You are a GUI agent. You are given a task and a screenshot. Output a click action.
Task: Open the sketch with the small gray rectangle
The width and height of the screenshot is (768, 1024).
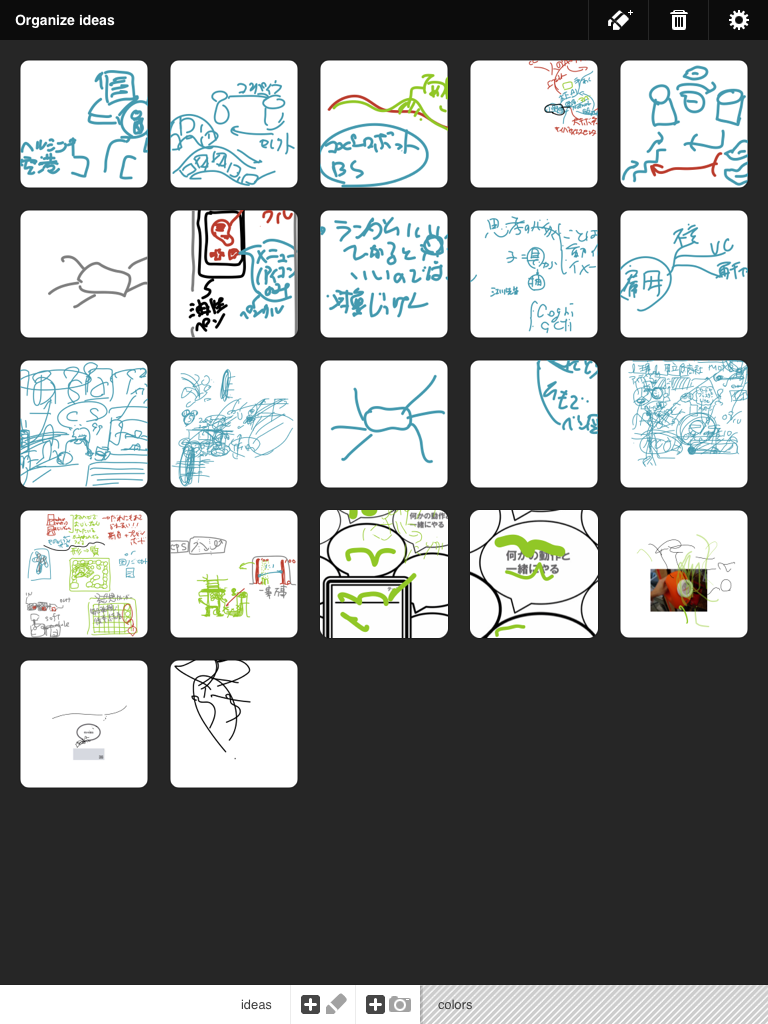(84, 724)
